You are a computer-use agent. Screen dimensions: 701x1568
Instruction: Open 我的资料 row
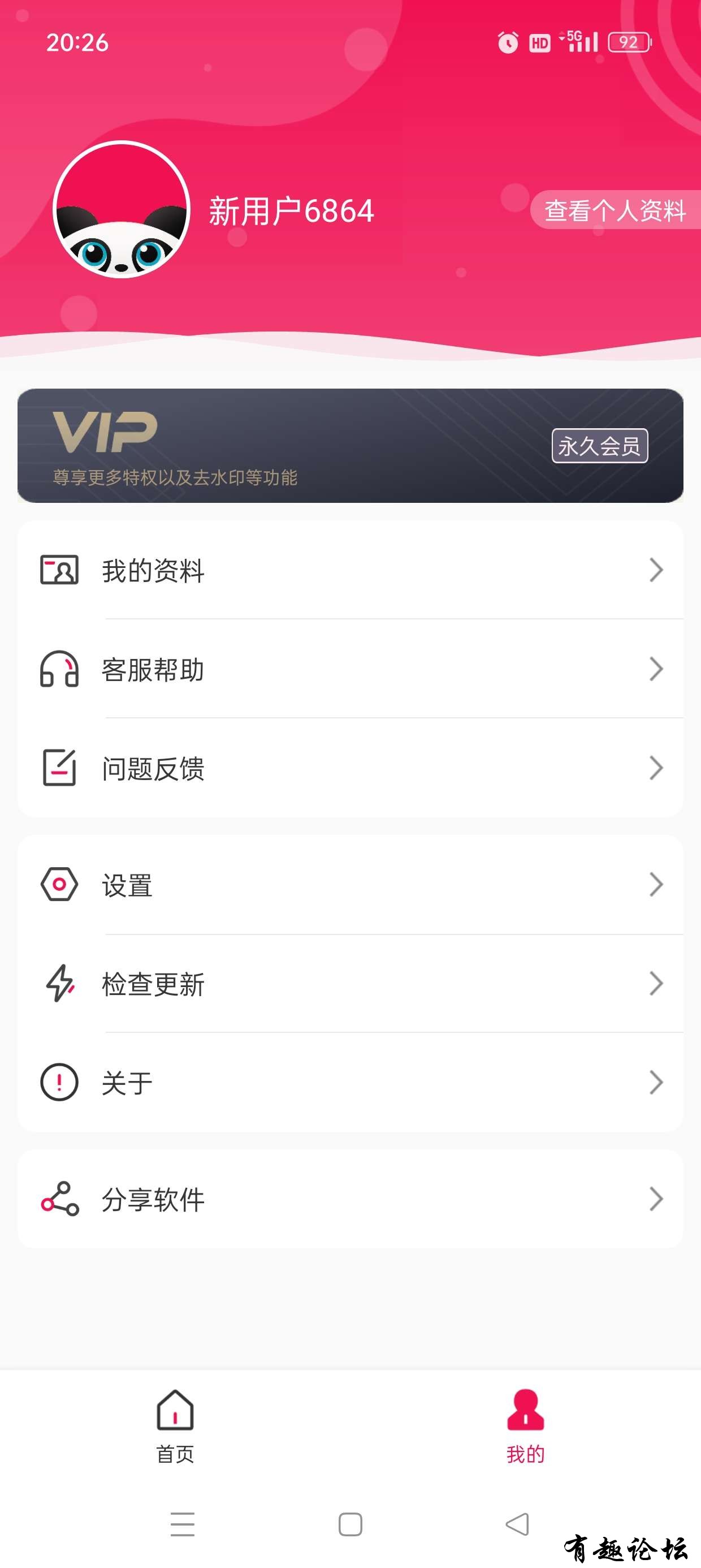[x=350, y=570]
